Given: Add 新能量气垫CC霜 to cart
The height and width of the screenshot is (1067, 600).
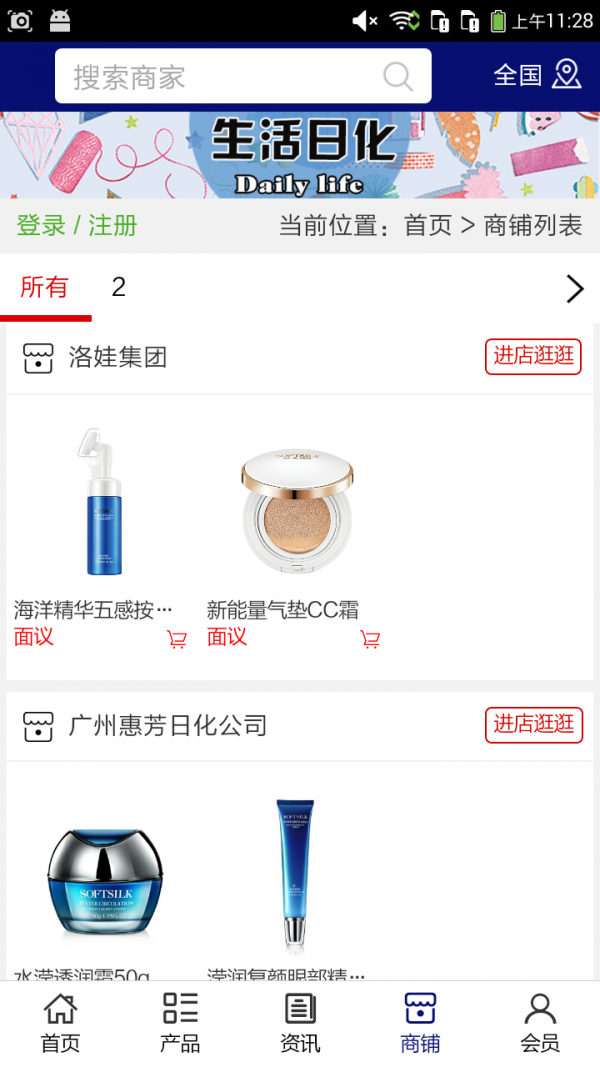Looking at the screenshot, I should click(370, 639).
